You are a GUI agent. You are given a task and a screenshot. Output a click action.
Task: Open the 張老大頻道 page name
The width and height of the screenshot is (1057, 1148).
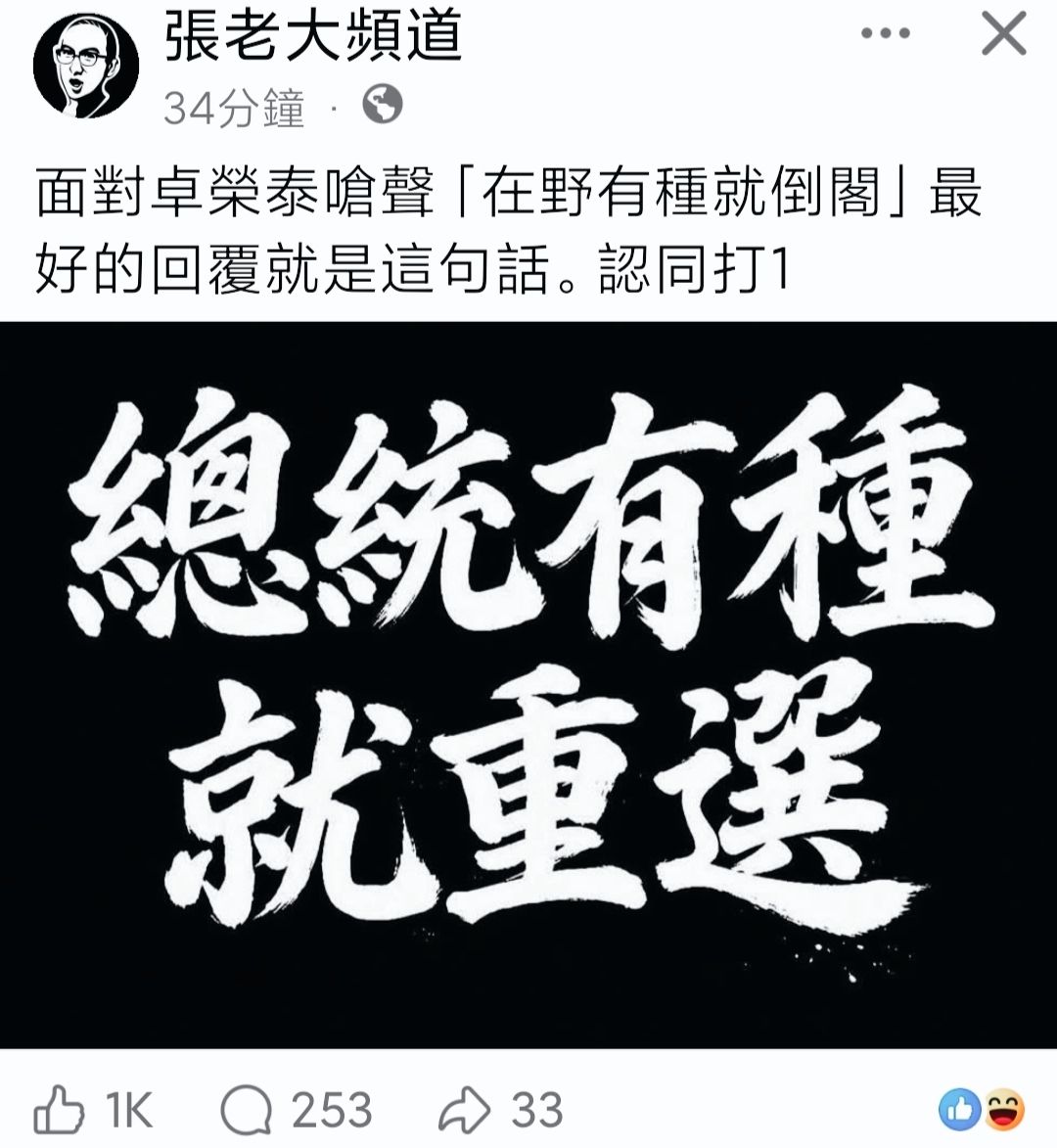click(x=313, y=35)
